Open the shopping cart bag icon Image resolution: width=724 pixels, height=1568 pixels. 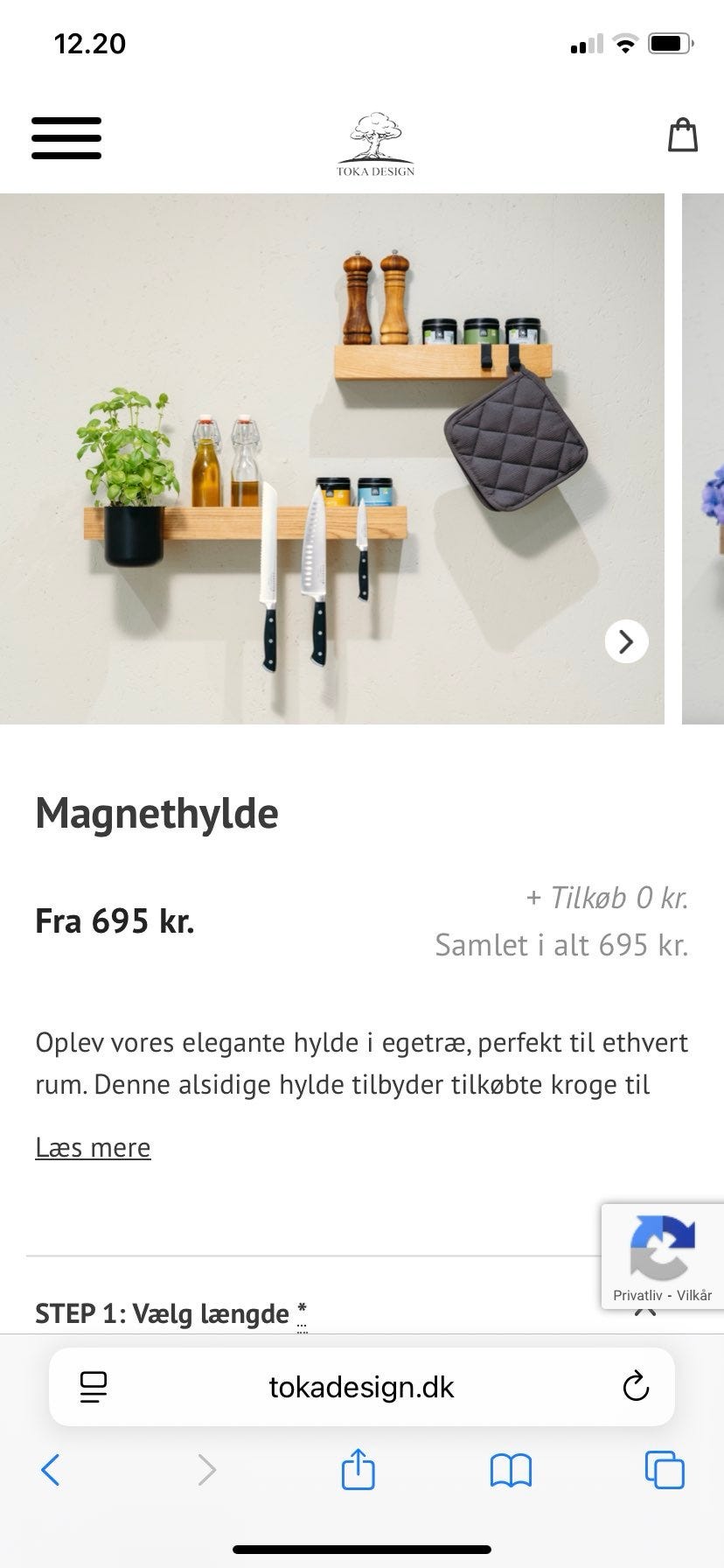coord(682,136)
